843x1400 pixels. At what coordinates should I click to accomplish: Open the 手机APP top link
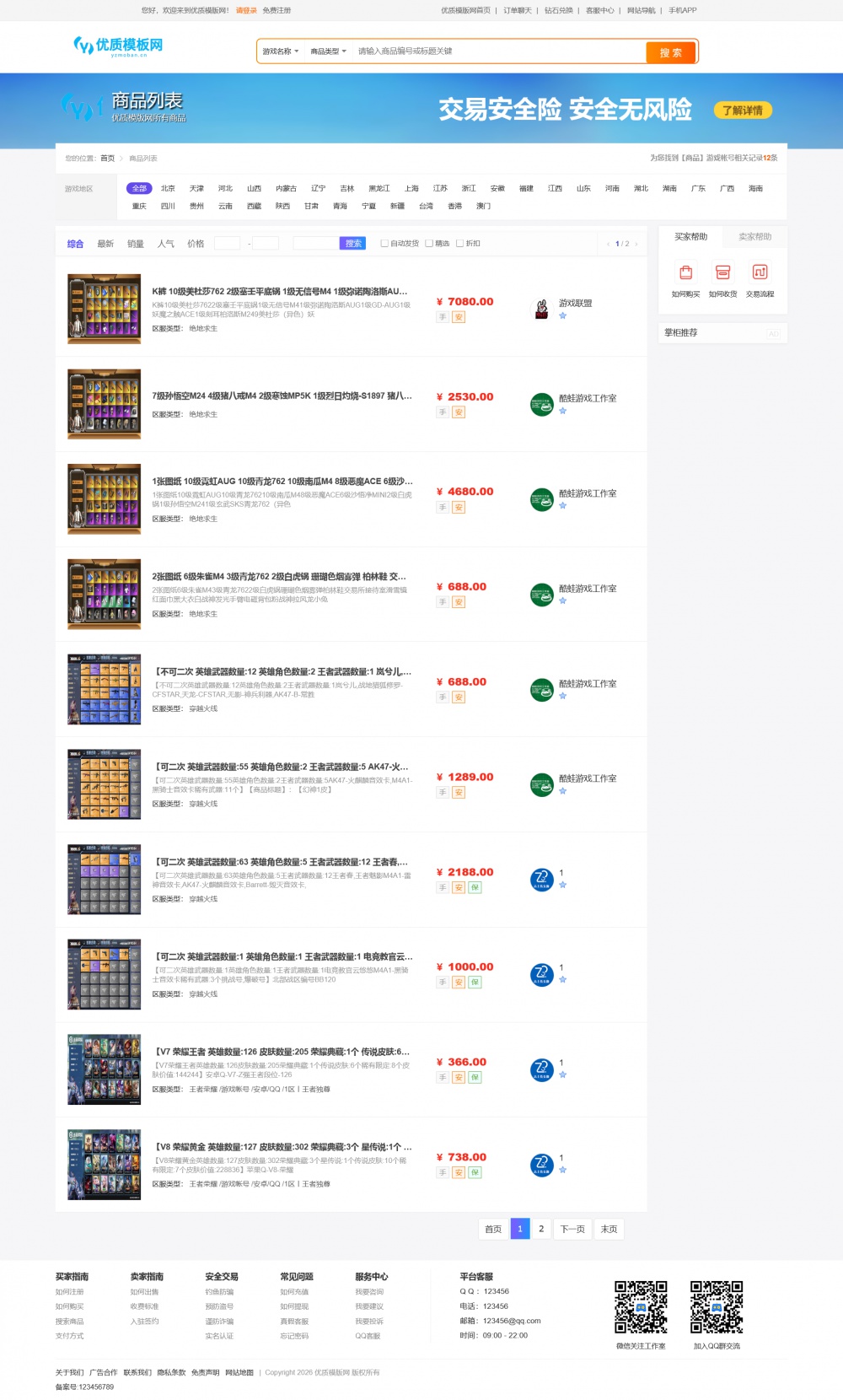pos(682,11)
